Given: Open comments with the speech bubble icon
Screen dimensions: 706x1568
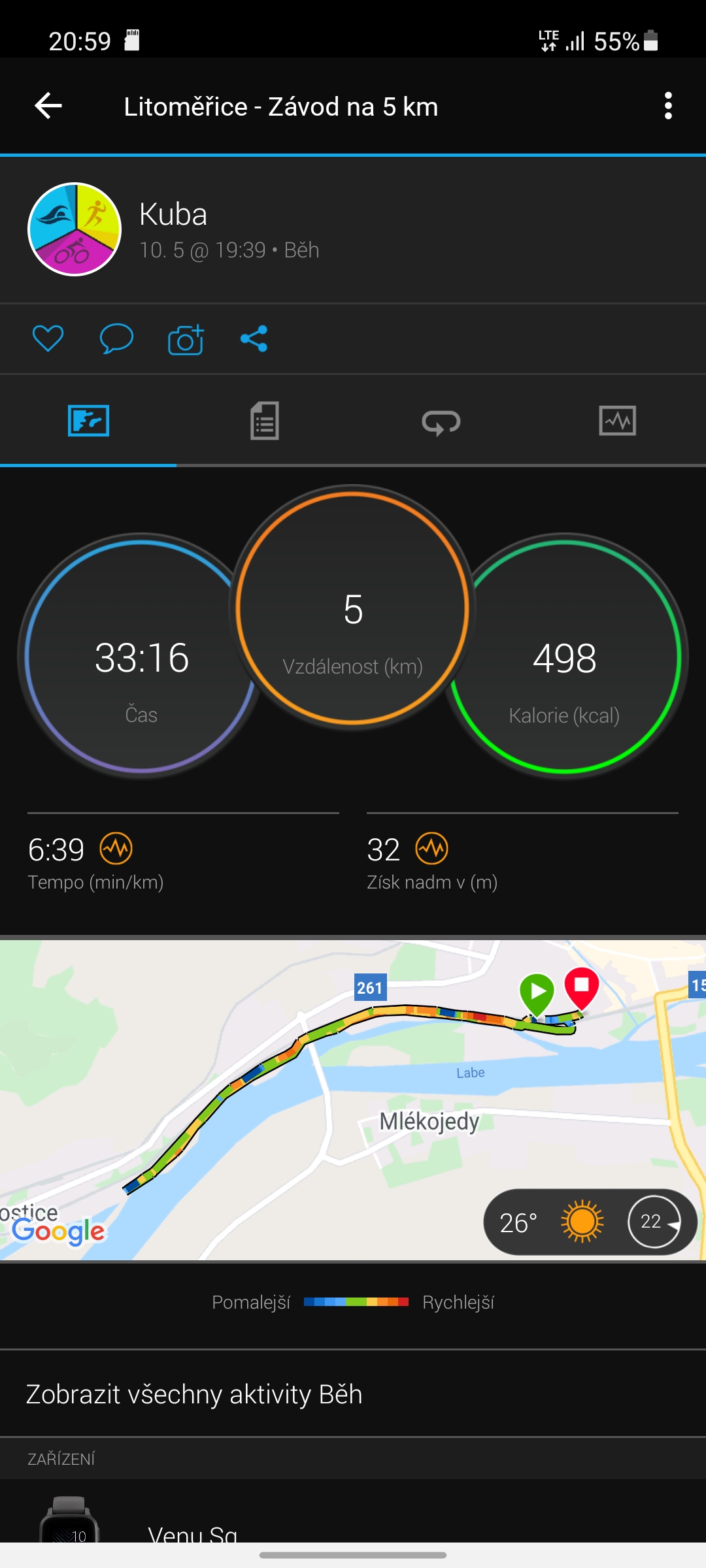Looking at the screenshot, I should click(x=116, y=338).
